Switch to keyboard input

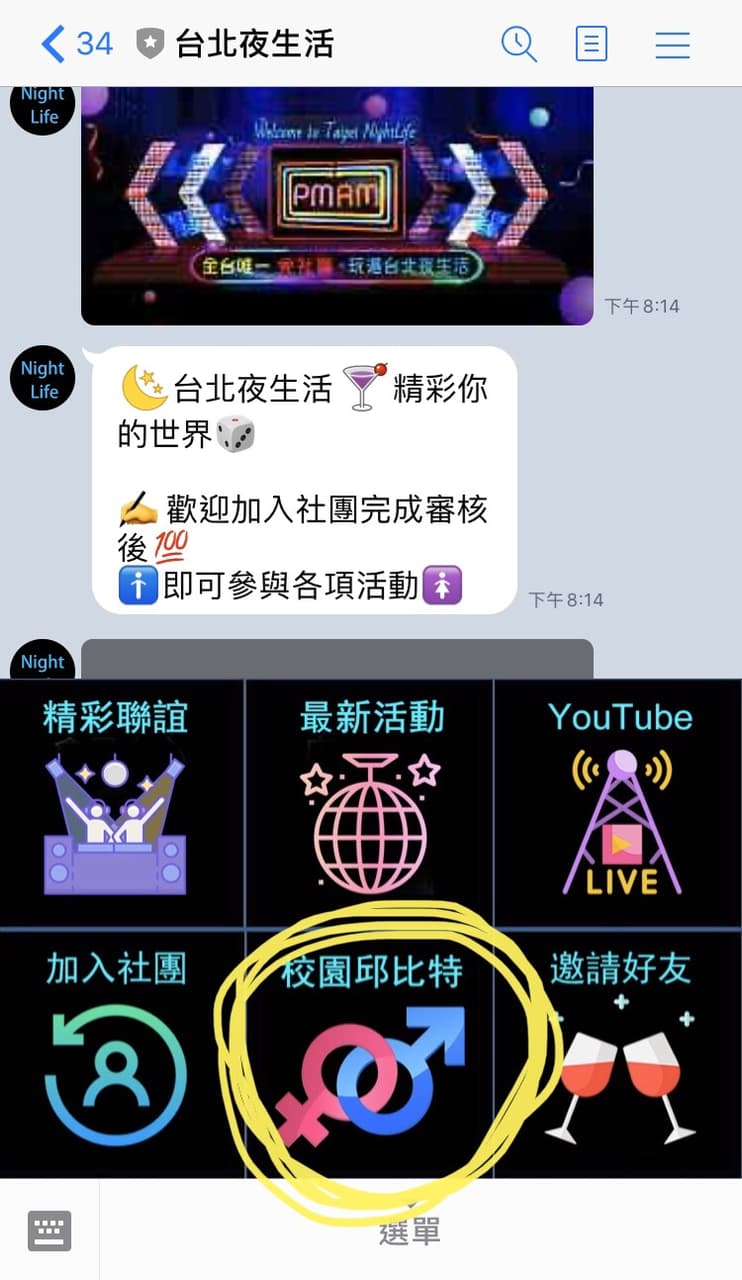(x=50, y=1230)
